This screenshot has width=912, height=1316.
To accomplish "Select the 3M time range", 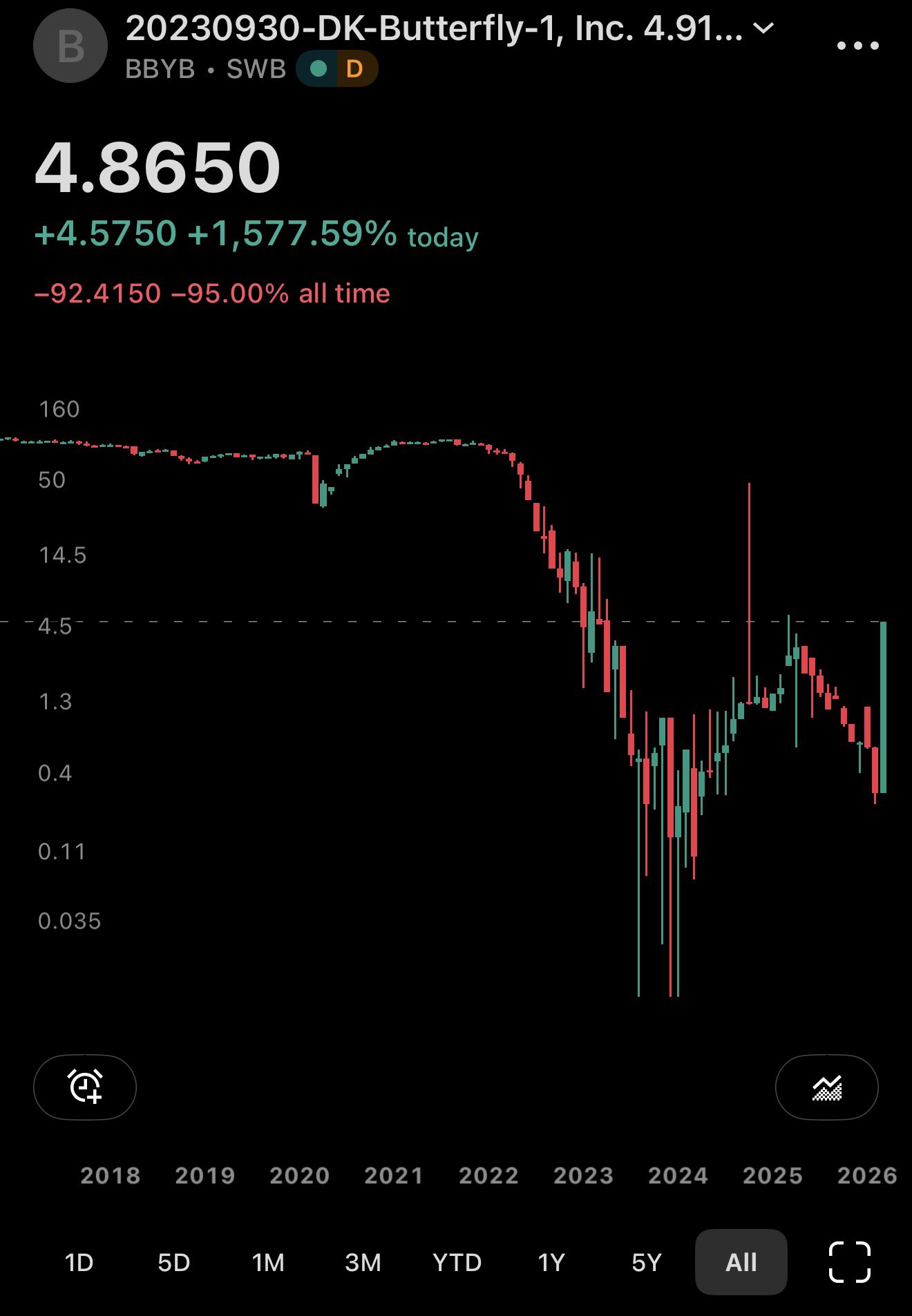I will click(x=363, y=1262).
